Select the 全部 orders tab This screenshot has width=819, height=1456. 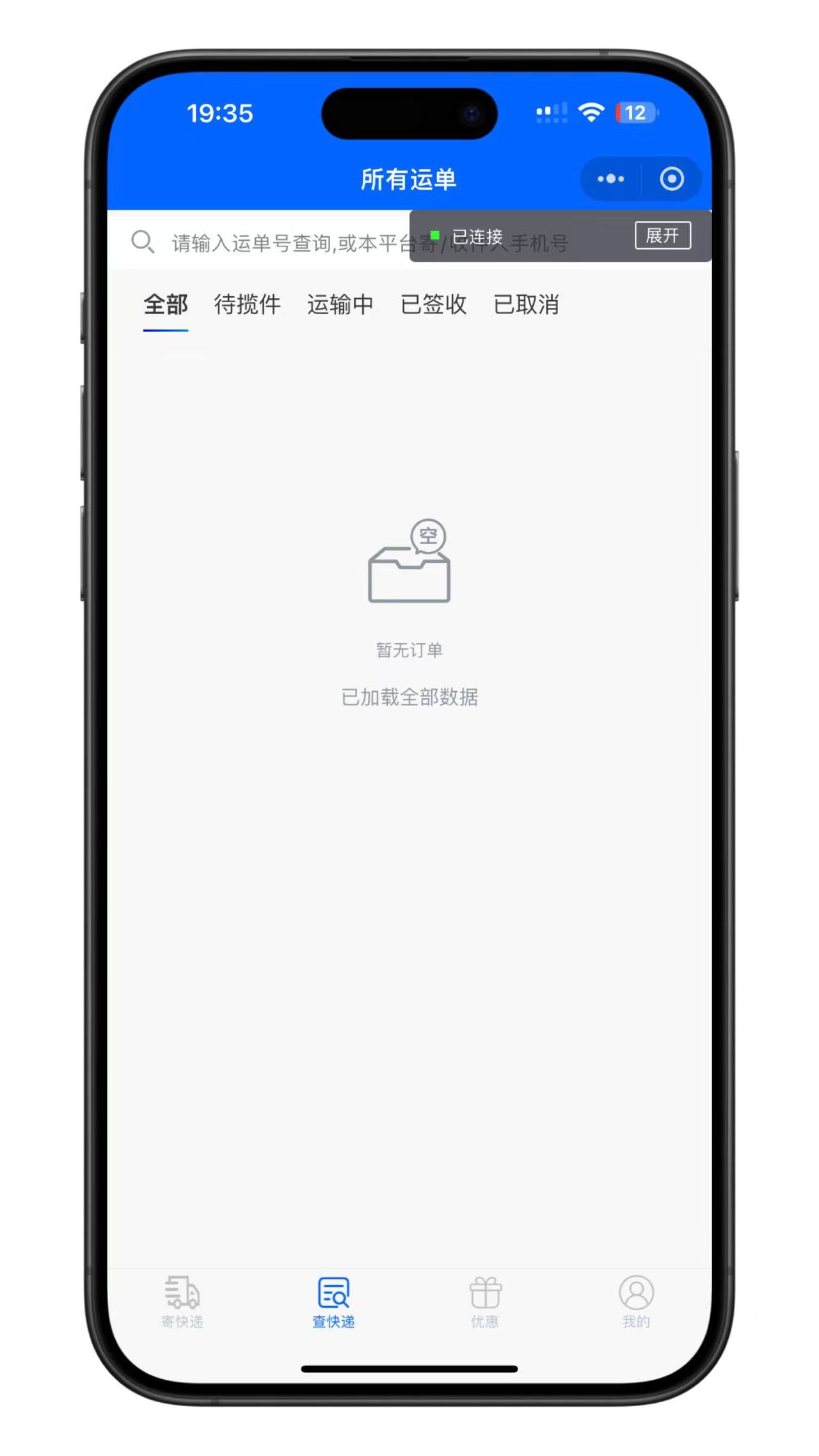pos(166,305)
